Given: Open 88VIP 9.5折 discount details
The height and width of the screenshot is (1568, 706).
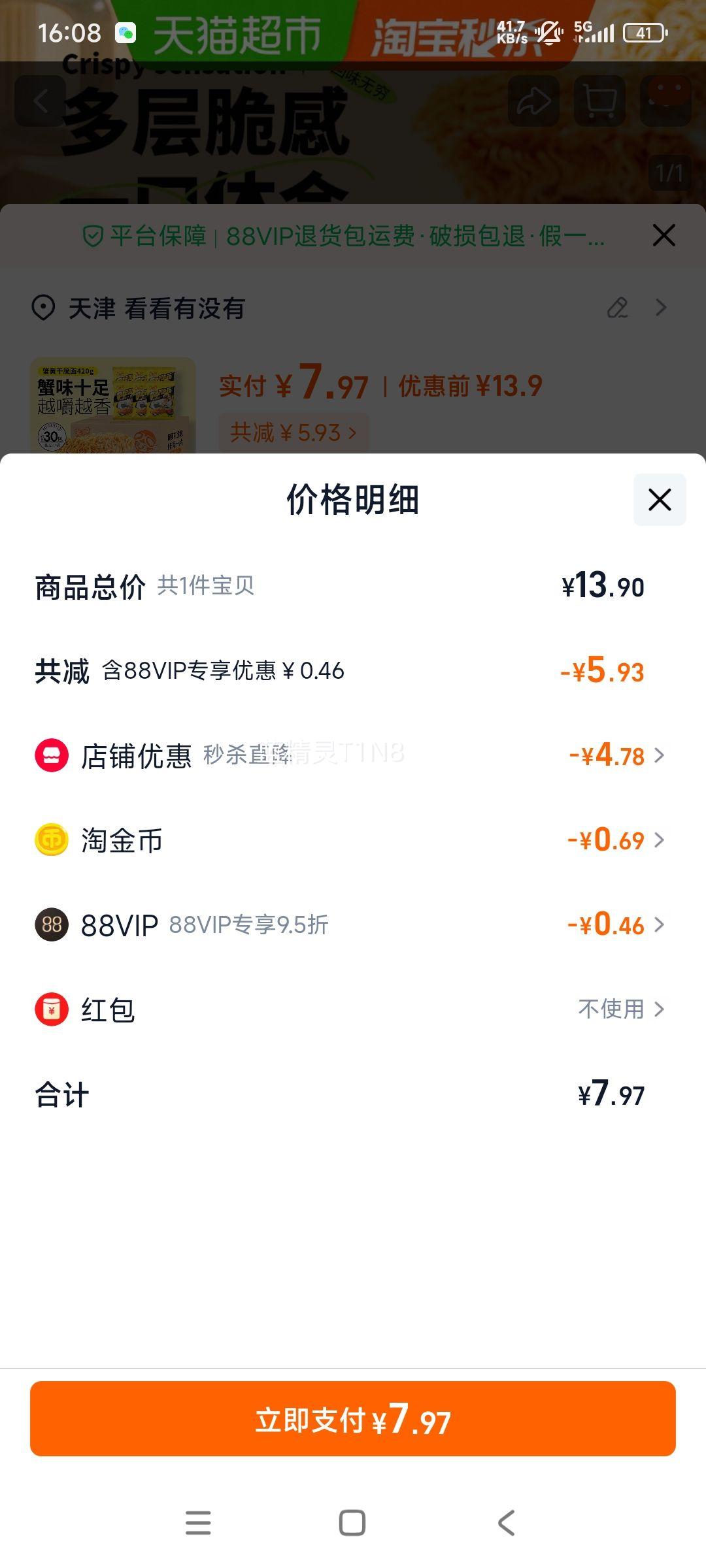Looking at the screenshot, I should point(614,925).
